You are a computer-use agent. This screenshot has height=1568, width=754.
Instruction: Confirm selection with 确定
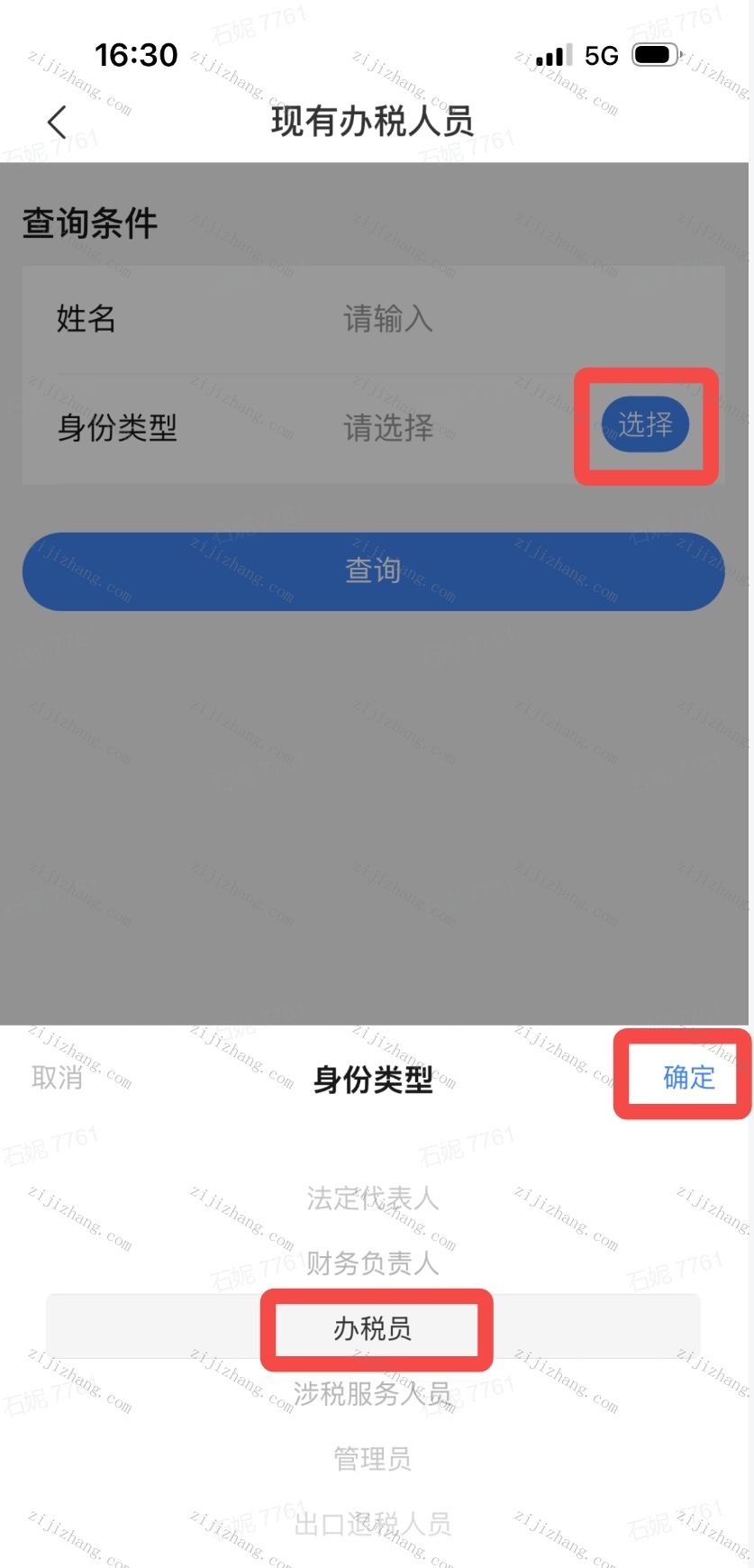(x=688, y=1077)
